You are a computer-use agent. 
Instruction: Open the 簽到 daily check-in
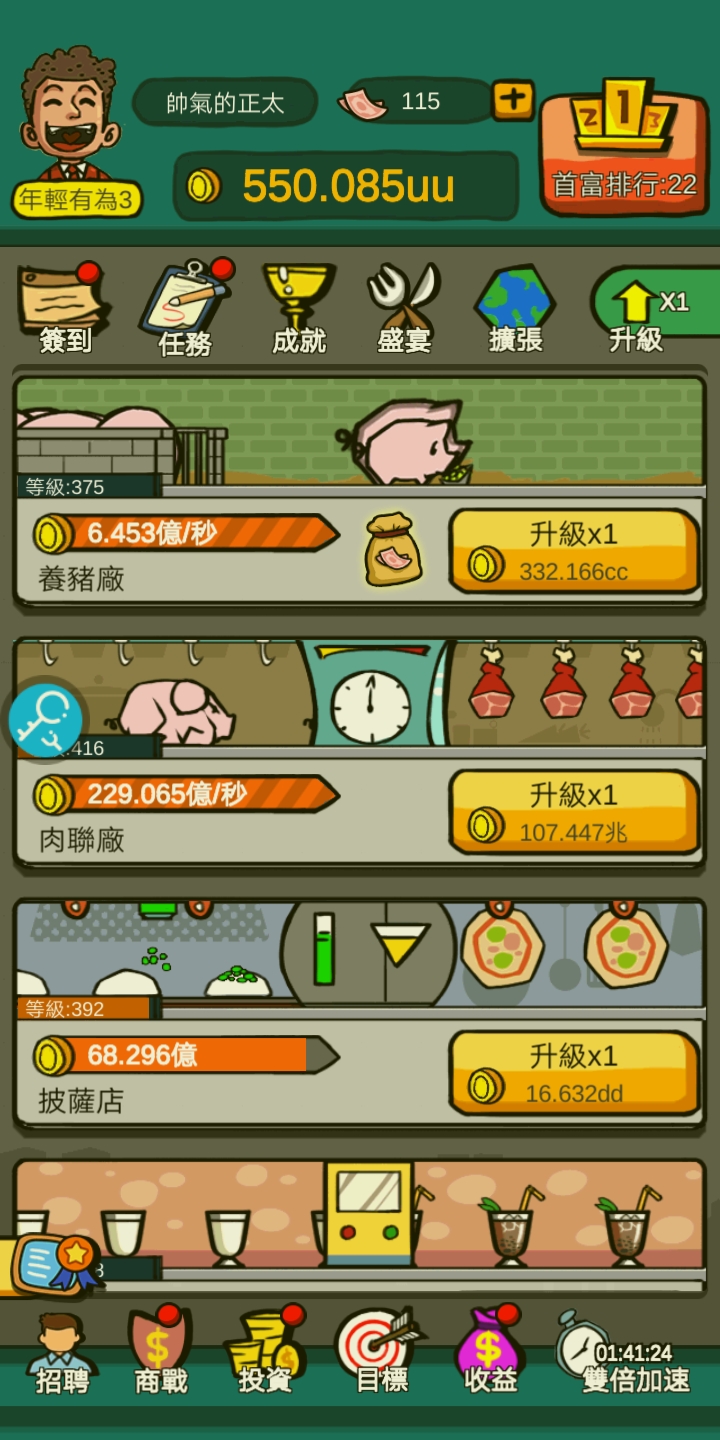pyautogui.click(x=64, y=309)
